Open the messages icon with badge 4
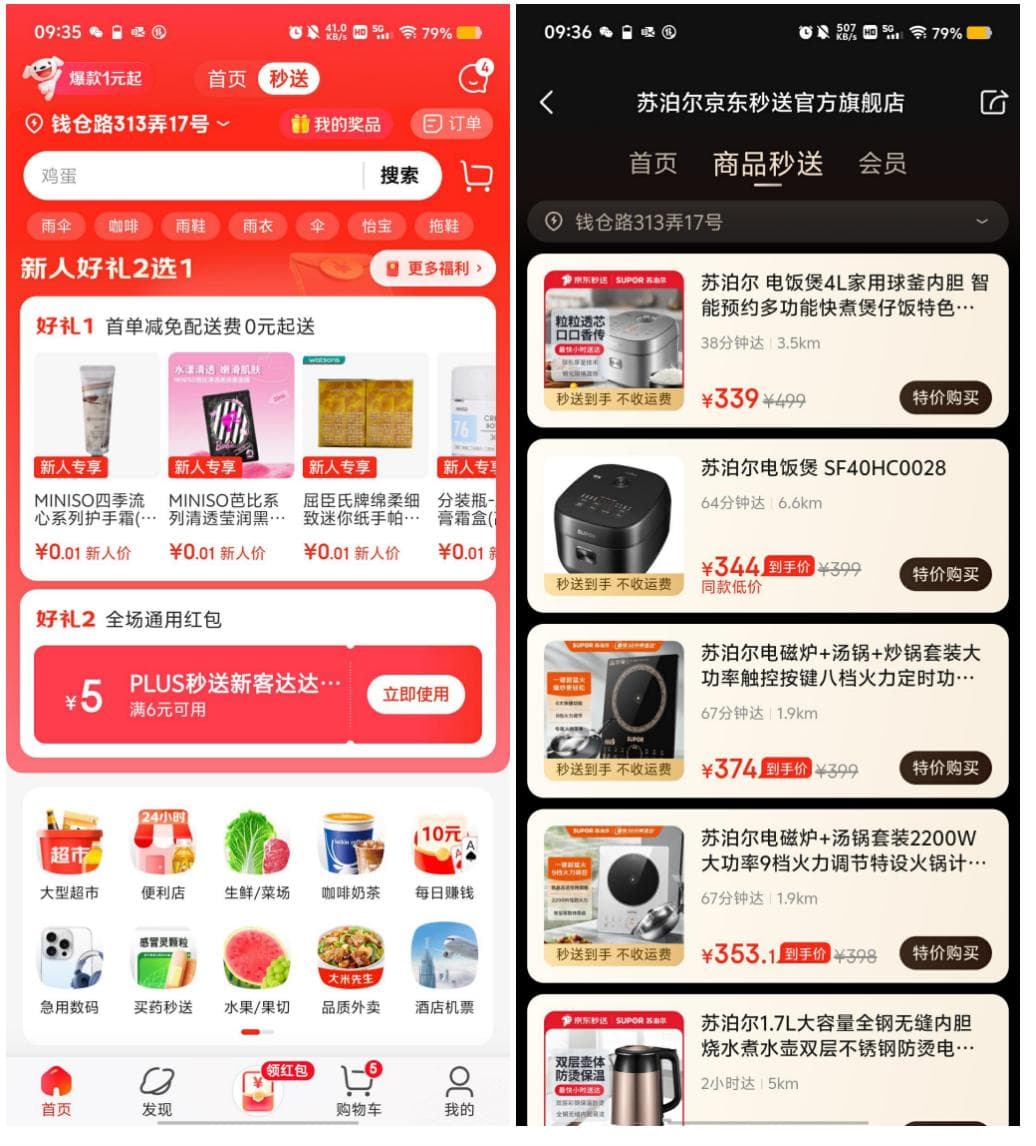1036x1146 pixels. click(x=474, y=78)
